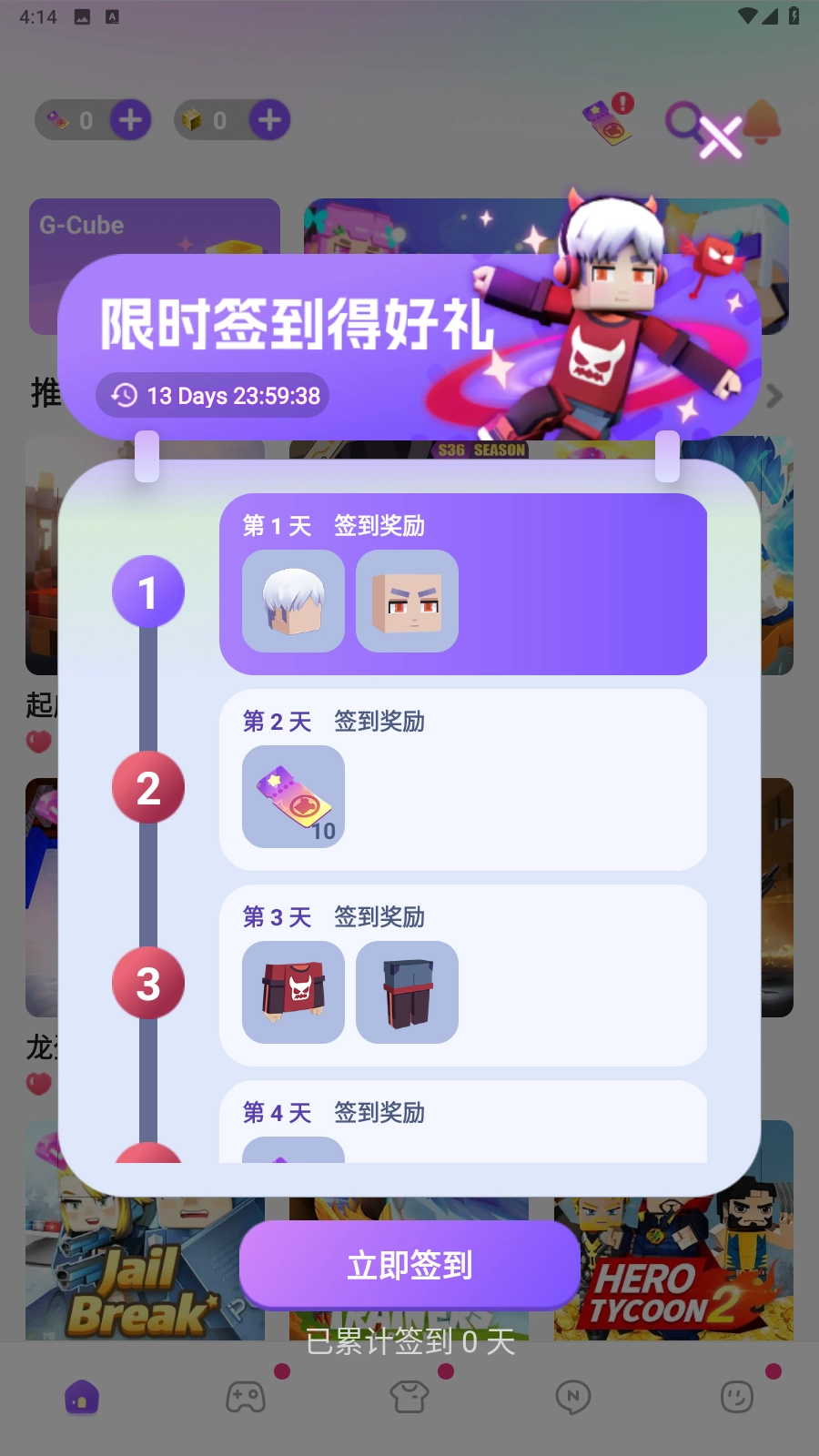Image resolution: width=819 pixels, height=1456 pixels.
Task: Tap the Day 3 red jacket reward
Action: coord(292,993)
